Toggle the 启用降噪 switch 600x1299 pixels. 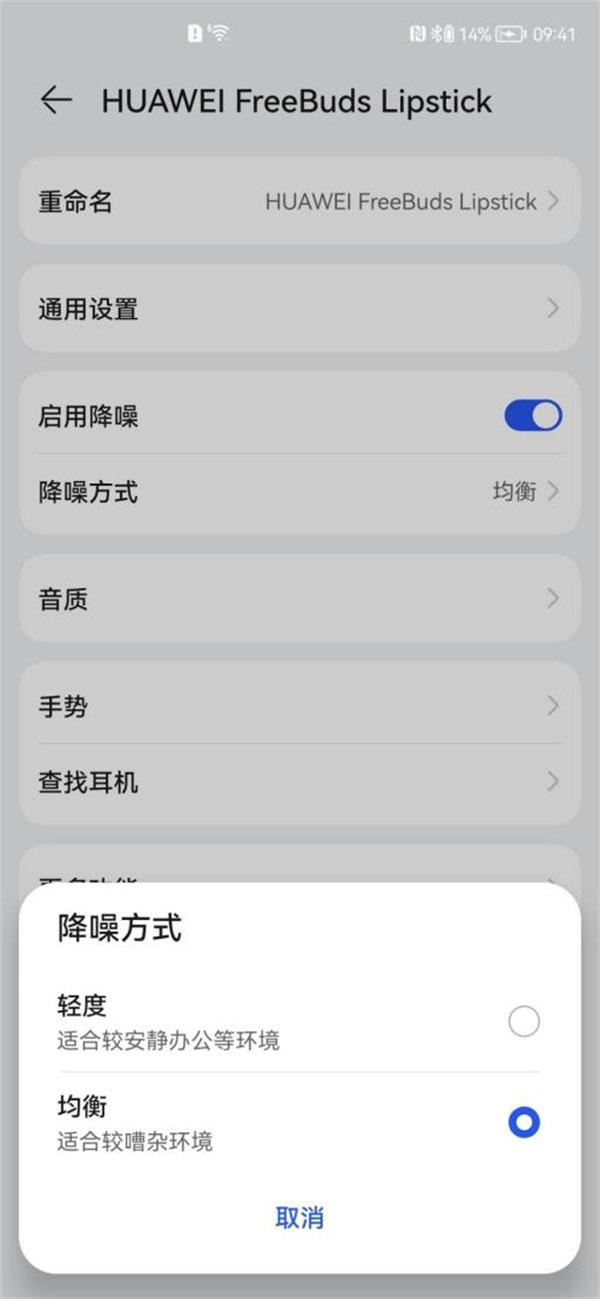[x=533, y=415]
